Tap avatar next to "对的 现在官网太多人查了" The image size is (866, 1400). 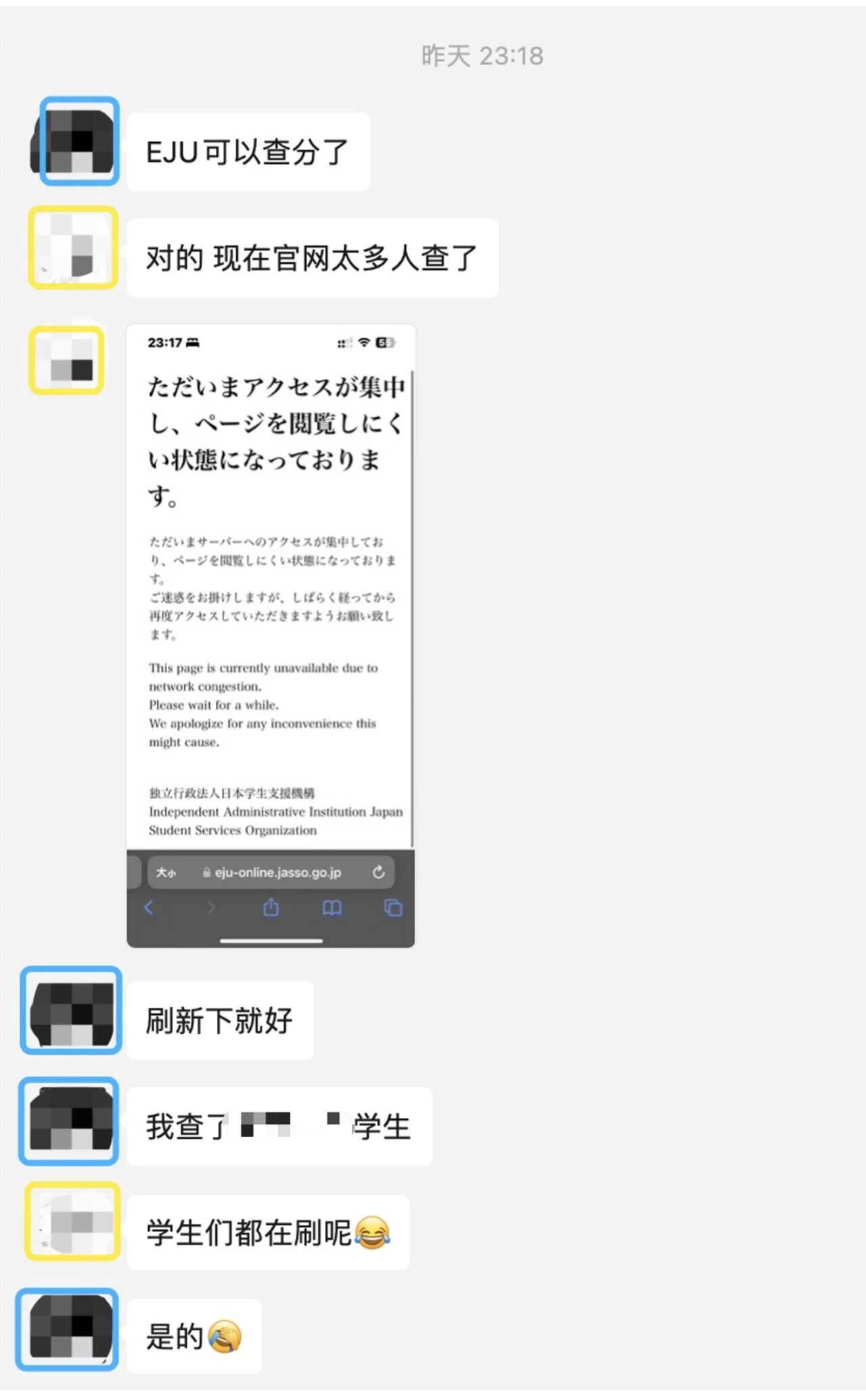(x=73, y=248)
